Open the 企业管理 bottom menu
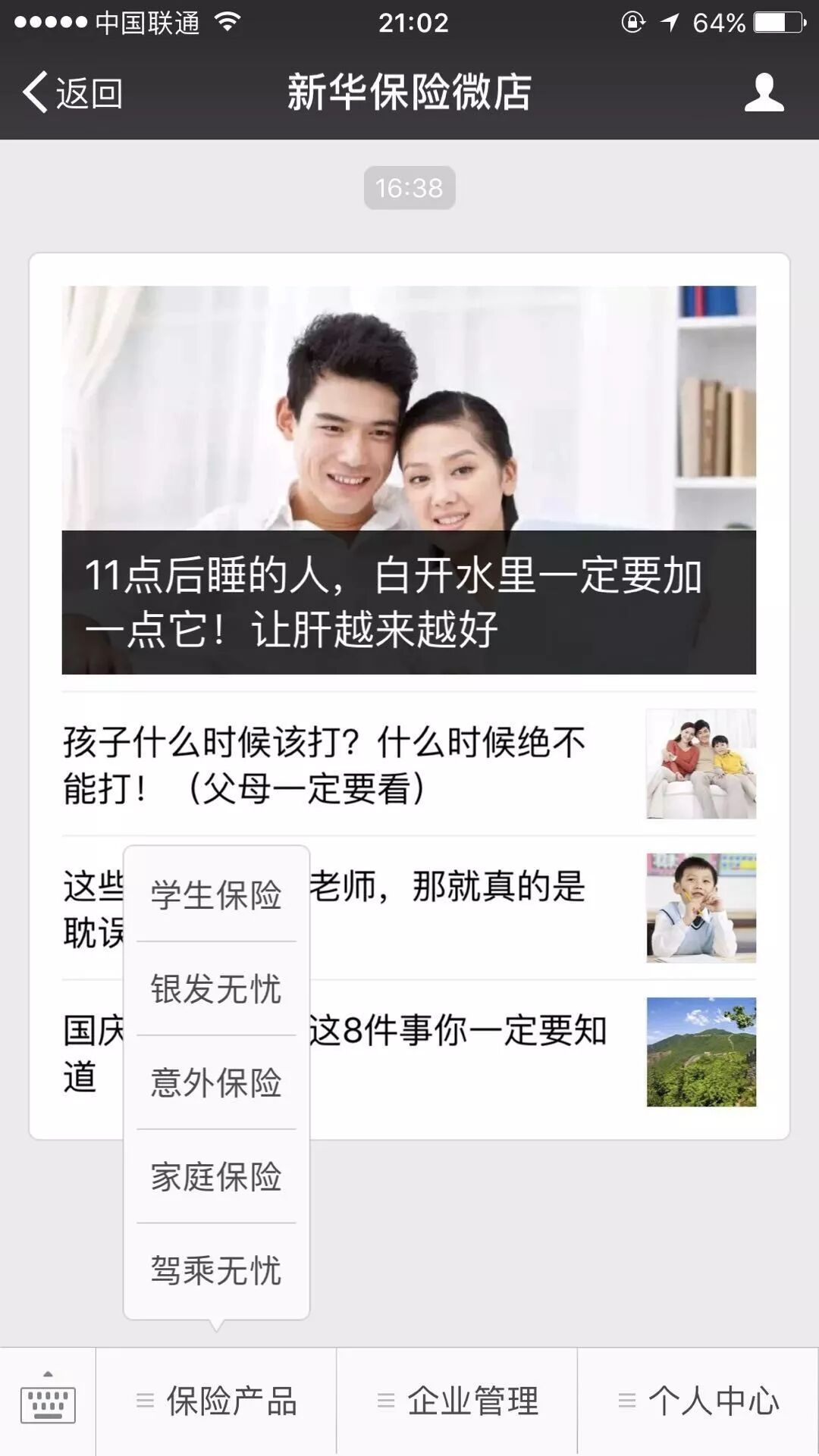Screen dimensions: 819x1456 tap(457, 1401)
